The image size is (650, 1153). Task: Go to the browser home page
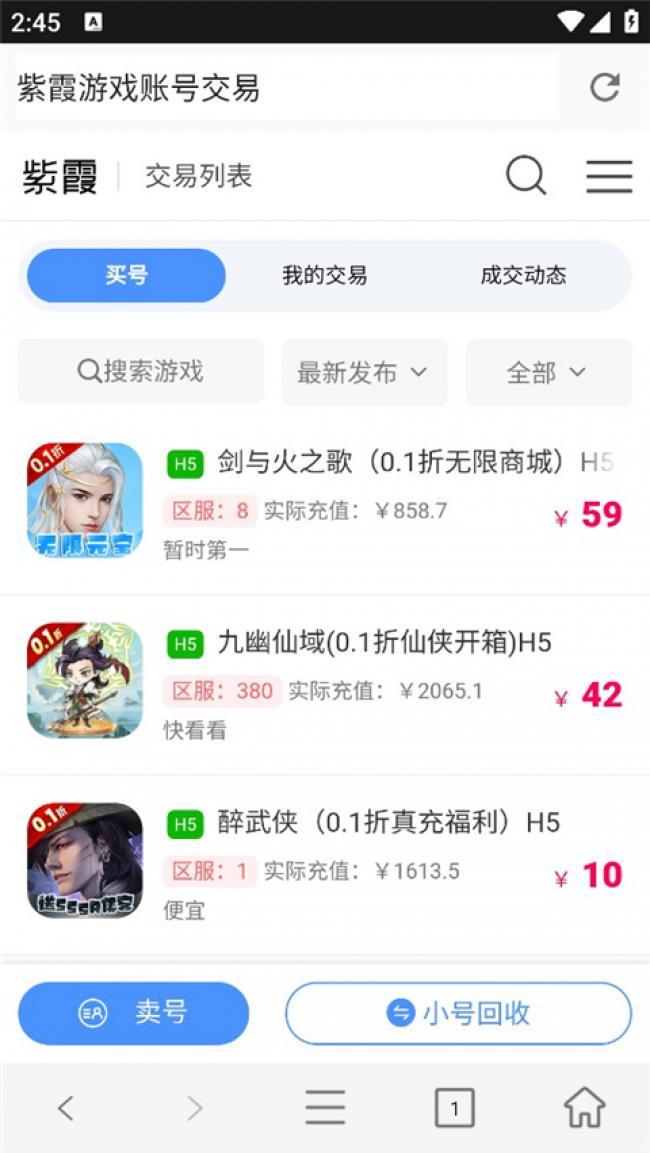(584, 1108)
